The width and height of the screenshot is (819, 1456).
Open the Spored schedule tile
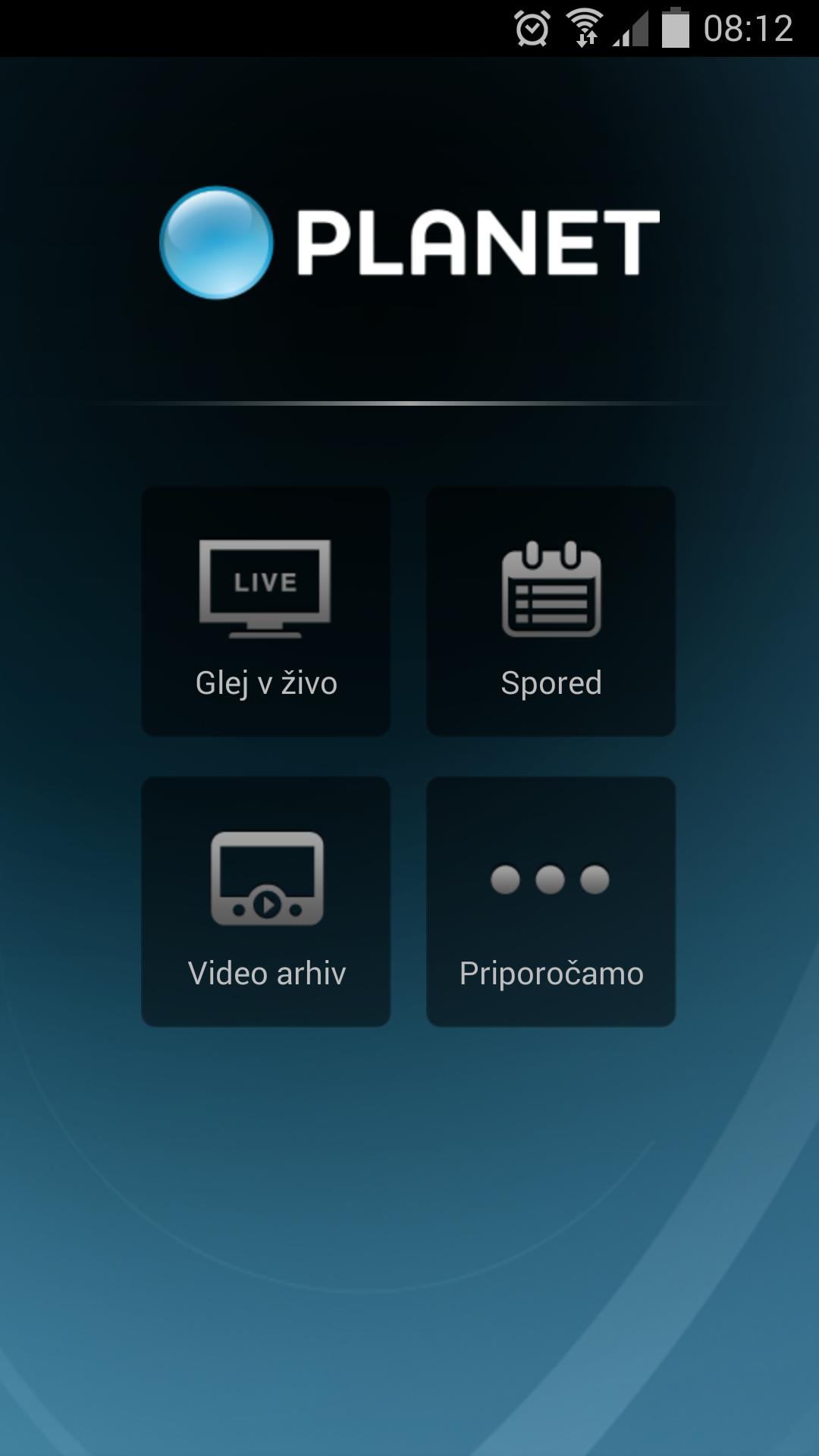tap(551, 611)
